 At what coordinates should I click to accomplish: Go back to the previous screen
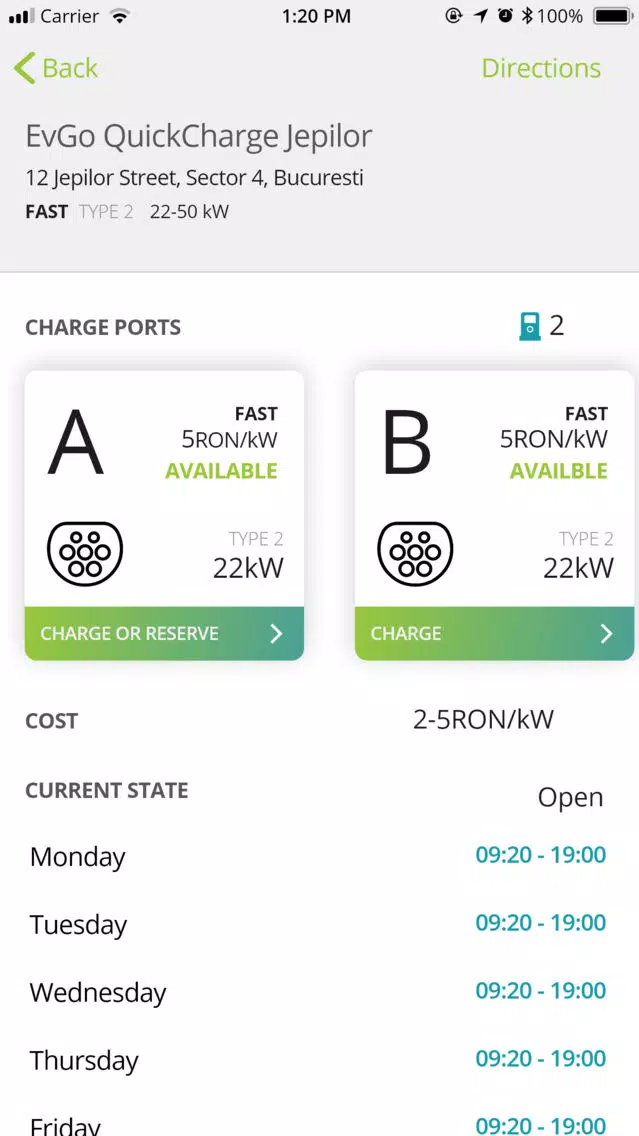click(x=56, y=68)
